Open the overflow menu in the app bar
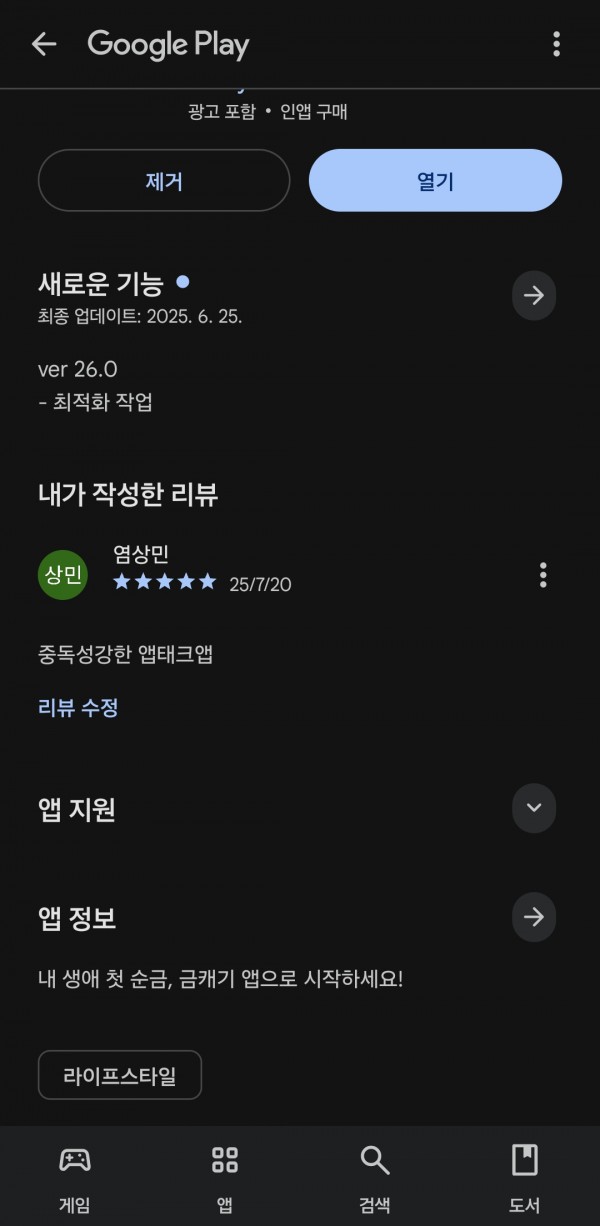Viewport: 600px width, 1226px height. (x=556, y=44)
